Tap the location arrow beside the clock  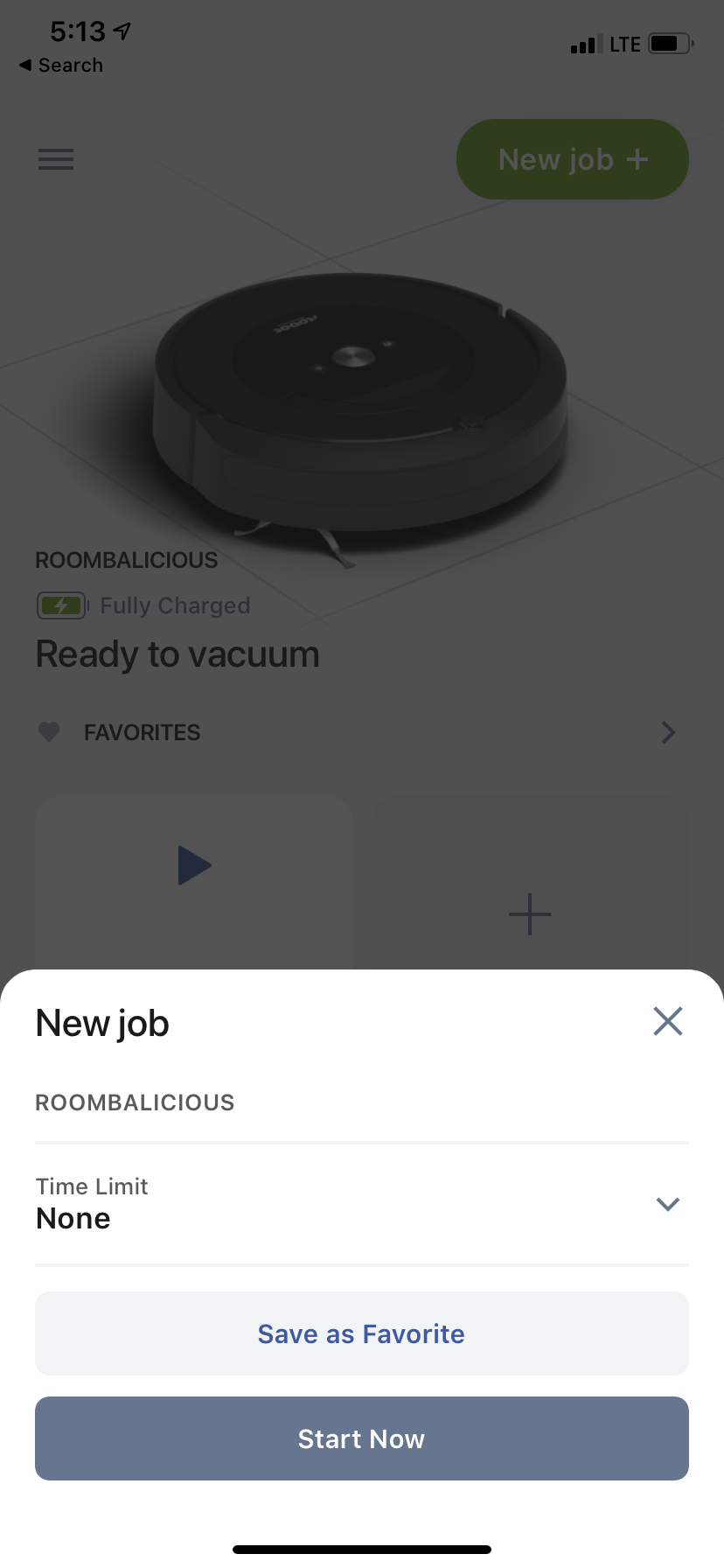[x=121, y=29]
